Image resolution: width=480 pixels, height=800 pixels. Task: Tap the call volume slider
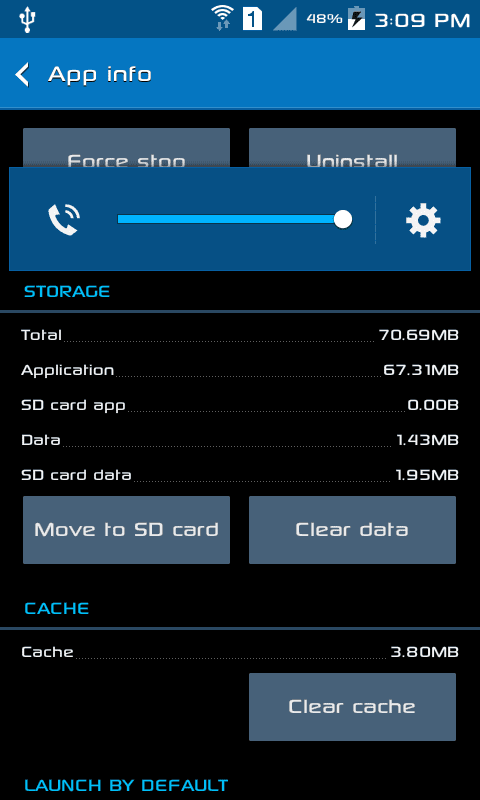pyautogui.click(x=235, y=219)
